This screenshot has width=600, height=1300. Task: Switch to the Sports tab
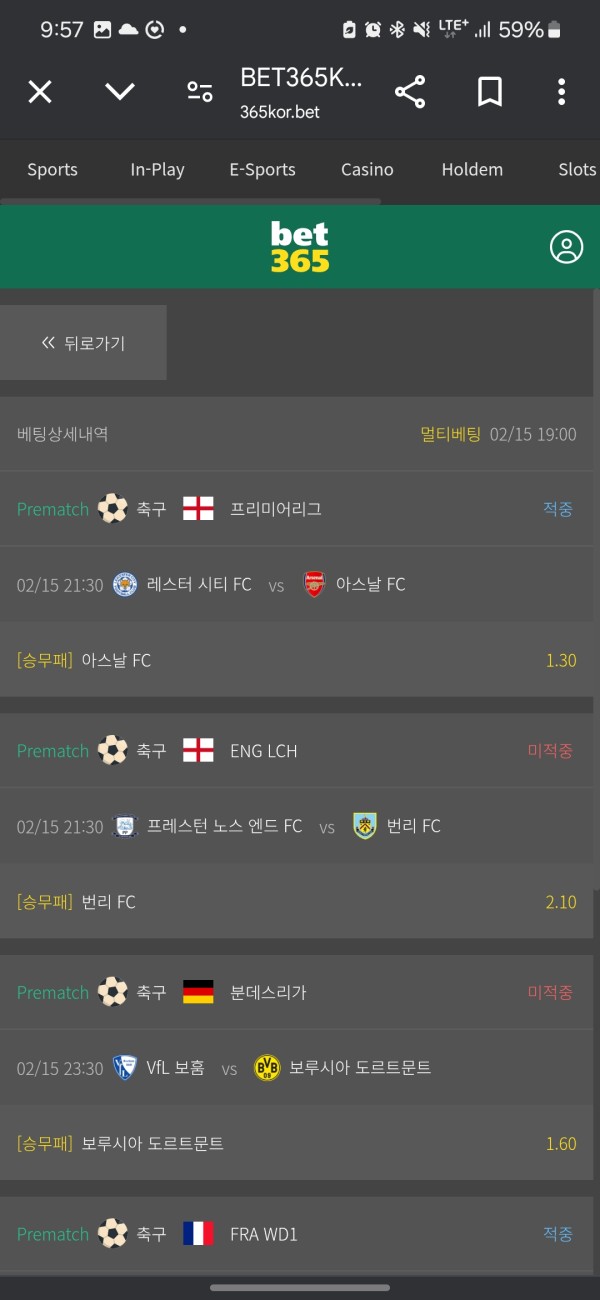[x=52, y=170]
